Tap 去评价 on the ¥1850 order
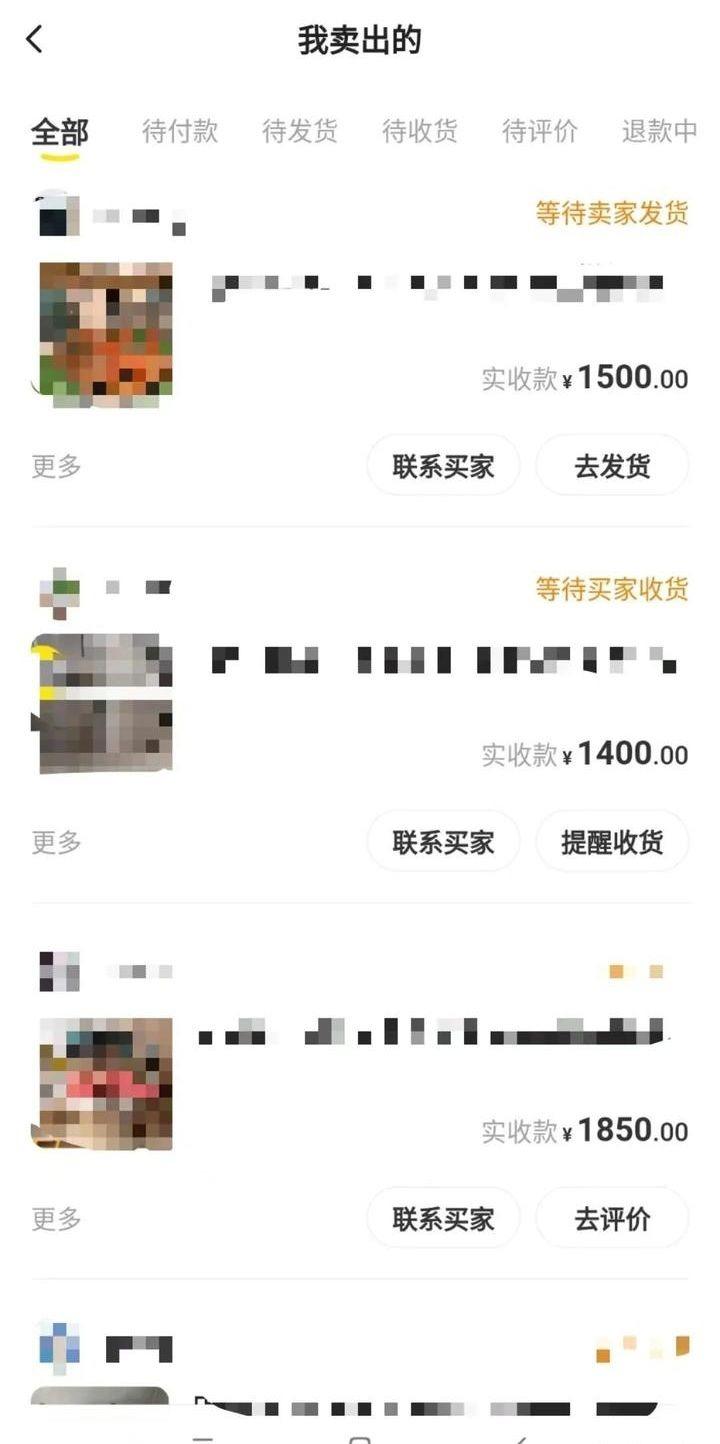The height and width of the screenshot is (1444, 720). pyautogui.click(x=612, y=1218)
